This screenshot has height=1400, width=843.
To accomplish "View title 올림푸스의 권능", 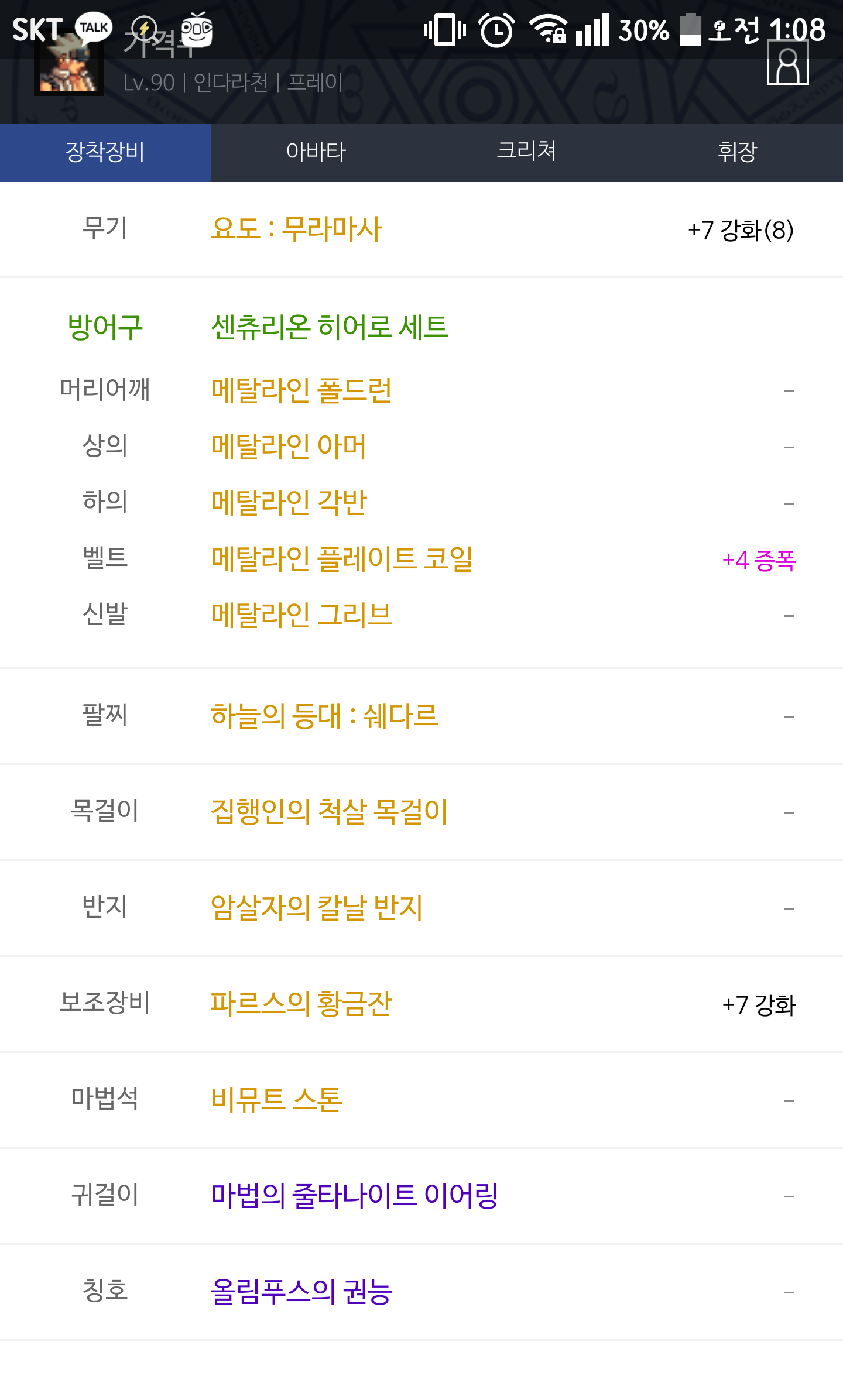I will [301, 1292].
